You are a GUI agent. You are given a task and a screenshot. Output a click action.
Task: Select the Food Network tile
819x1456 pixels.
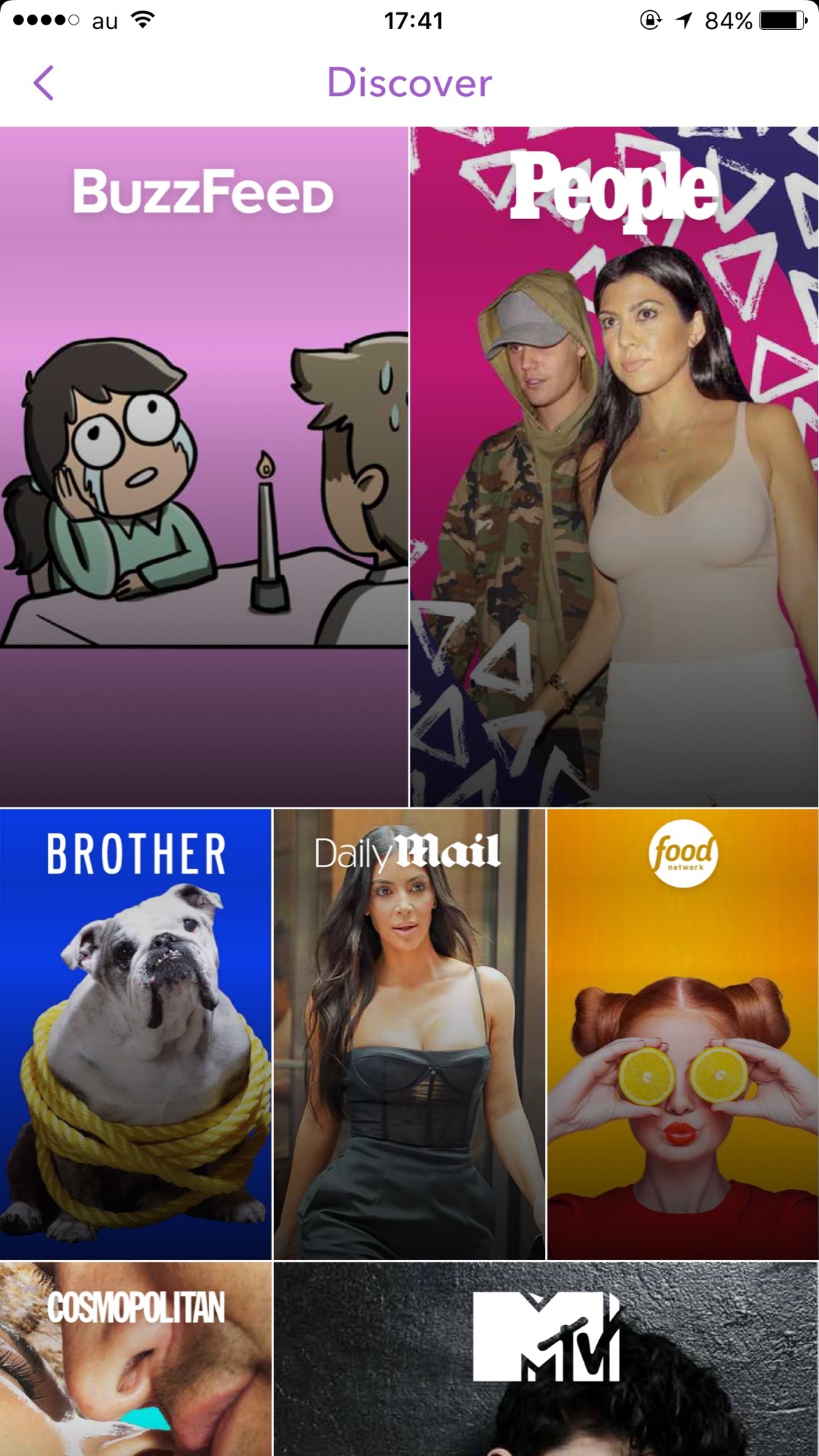pyautogui.click(x=682, y=1034)
